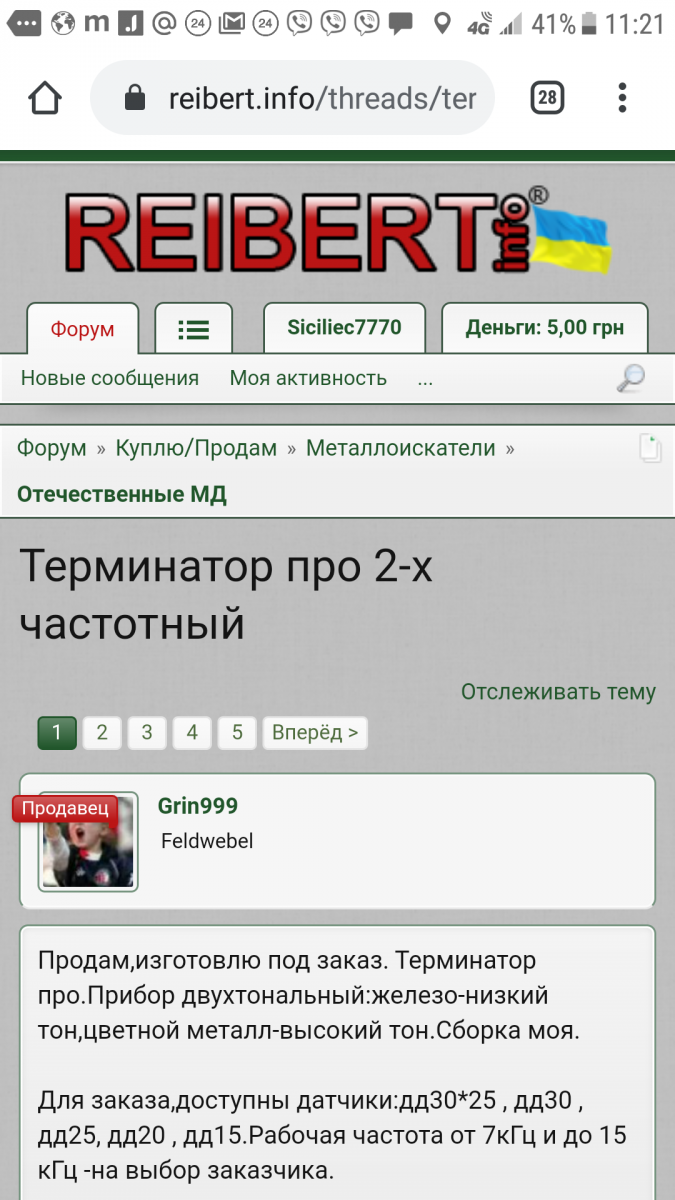The image size is (675, 1200).
Task: Jump to page 5 of the thread
Action: 237,733
